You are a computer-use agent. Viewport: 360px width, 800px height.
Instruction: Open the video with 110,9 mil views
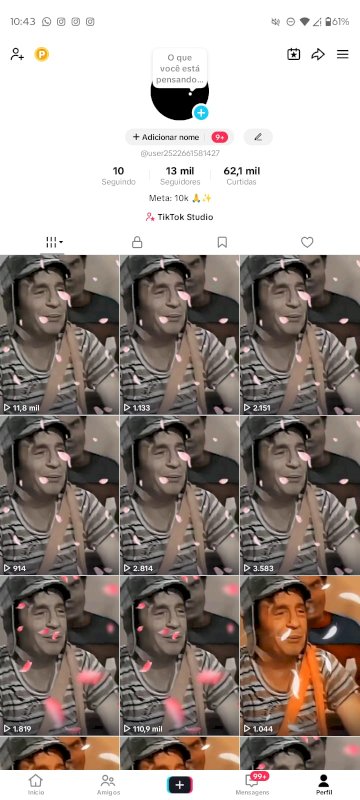click(x=179, y=655)
